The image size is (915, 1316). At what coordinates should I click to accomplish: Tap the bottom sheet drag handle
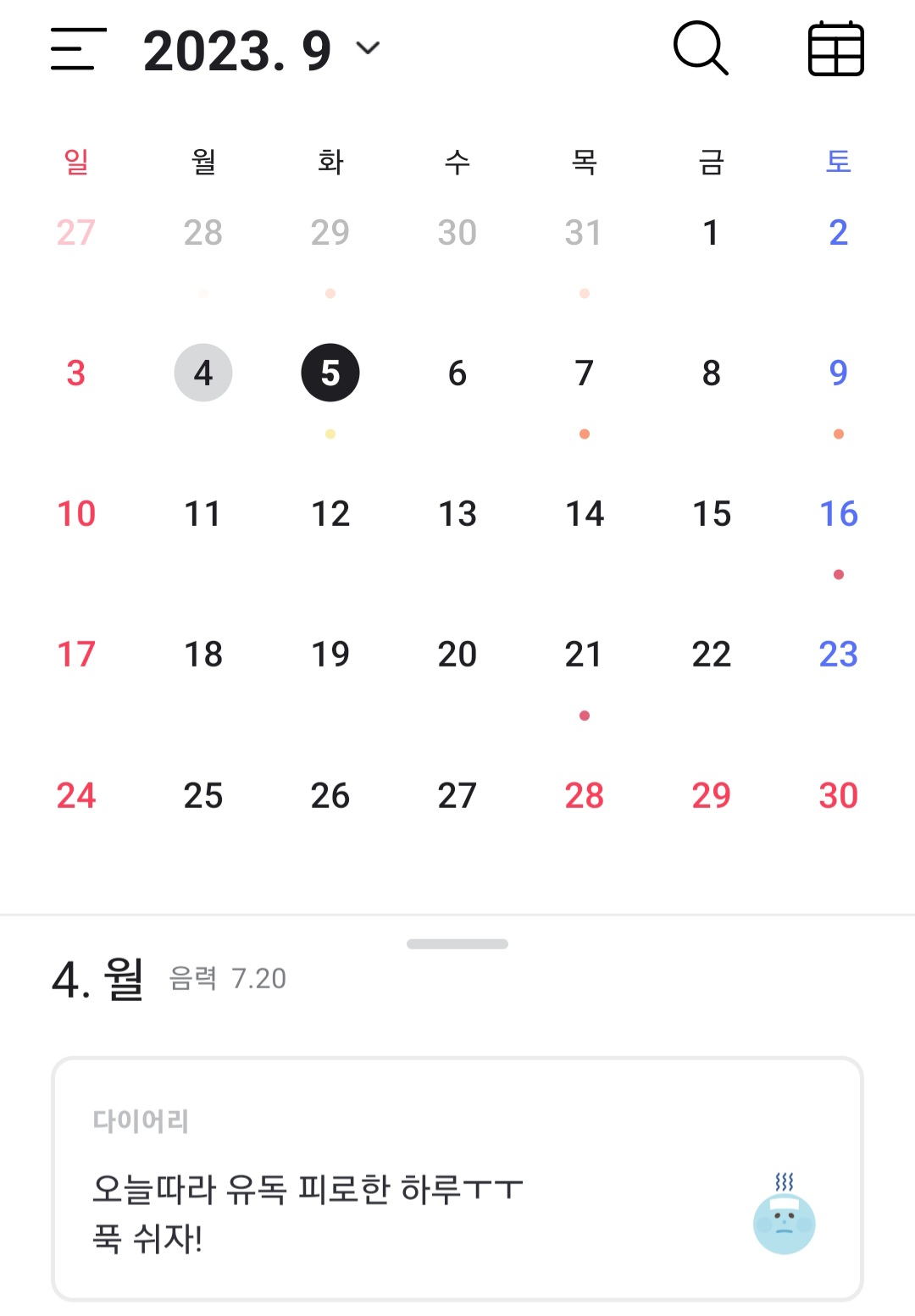click(x=457, y=943)
